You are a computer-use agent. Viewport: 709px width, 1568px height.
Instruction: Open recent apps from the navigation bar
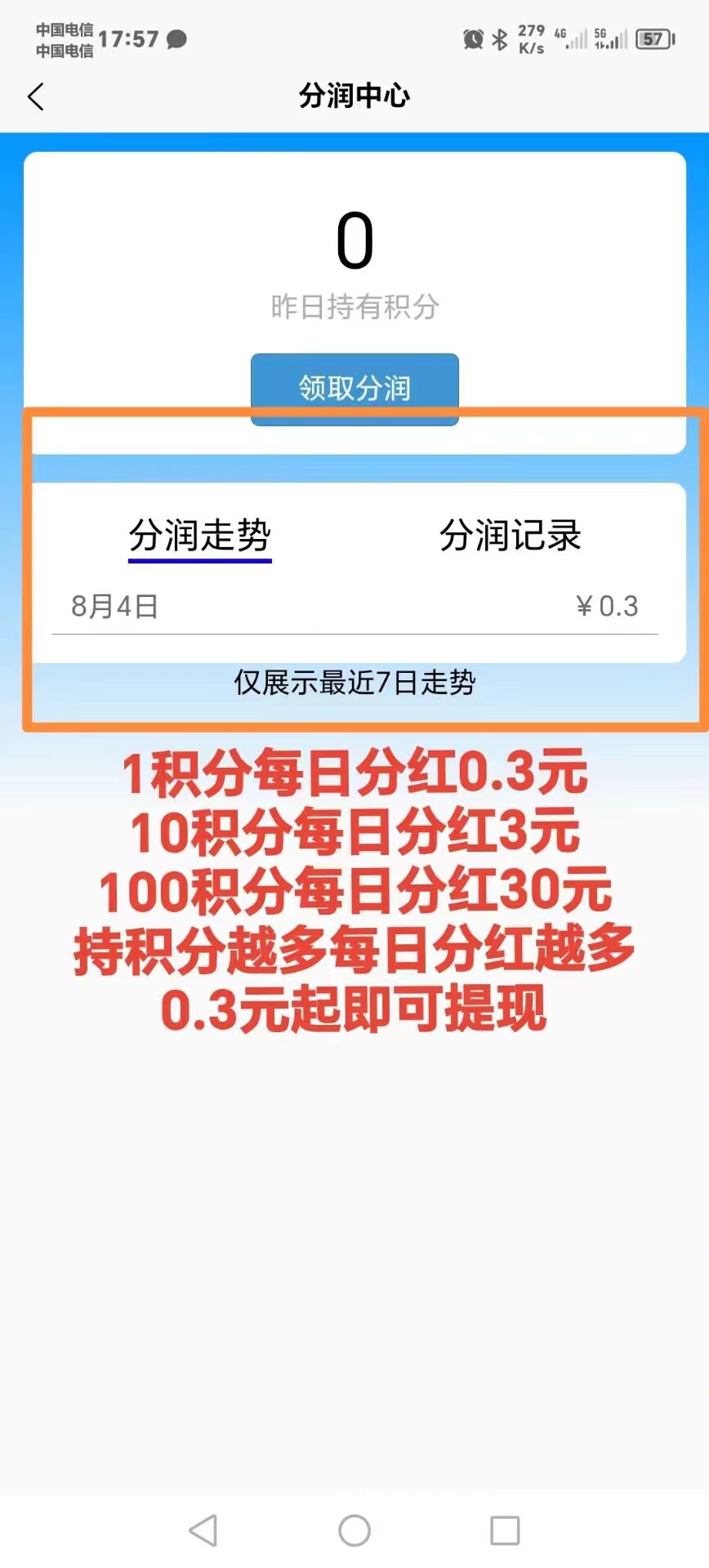pos(505,1530)
